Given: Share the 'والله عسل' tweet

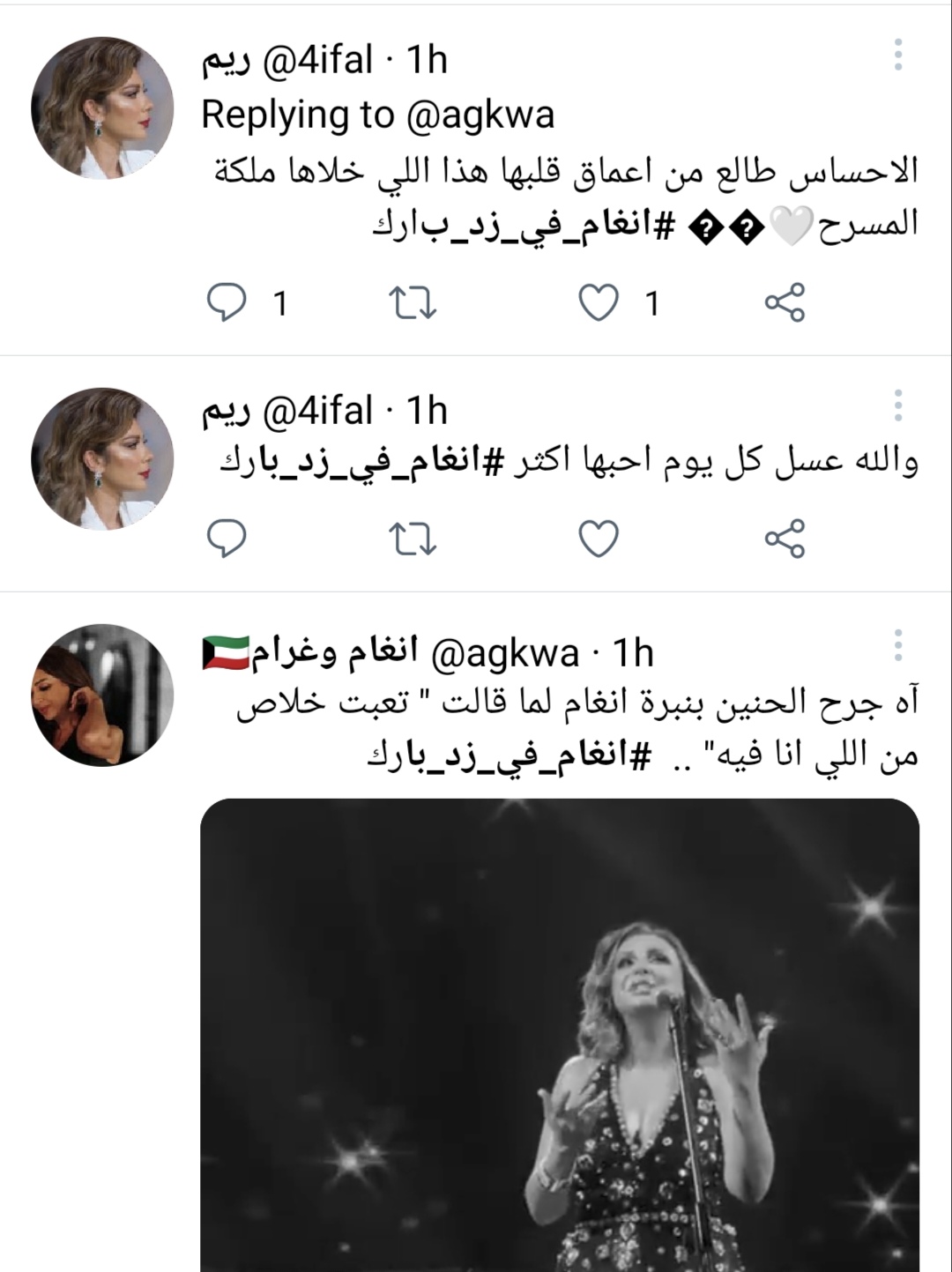Looking at the screenshot, I should (784, 538).
